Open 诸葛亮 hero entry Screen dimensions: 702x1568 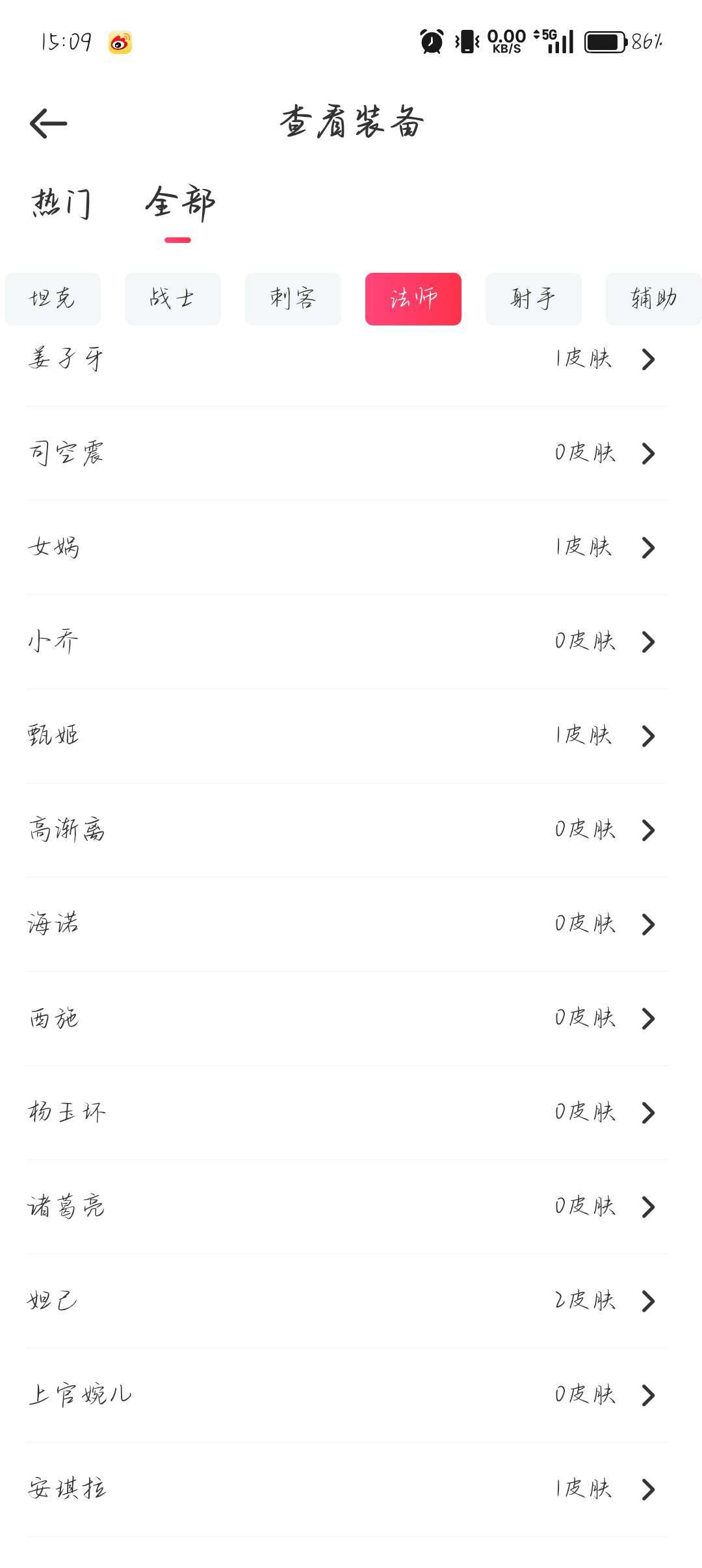pyautogui.click(x=347, y=1207)
